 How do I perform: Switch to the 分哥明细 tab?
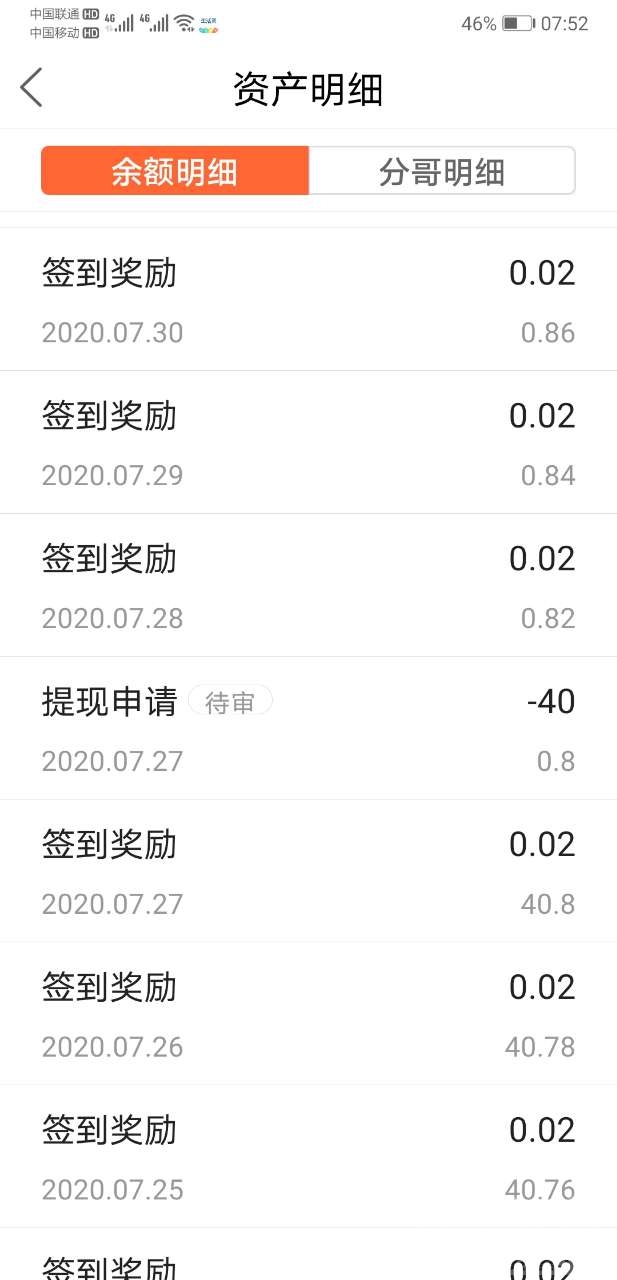(x=442, y=171)
